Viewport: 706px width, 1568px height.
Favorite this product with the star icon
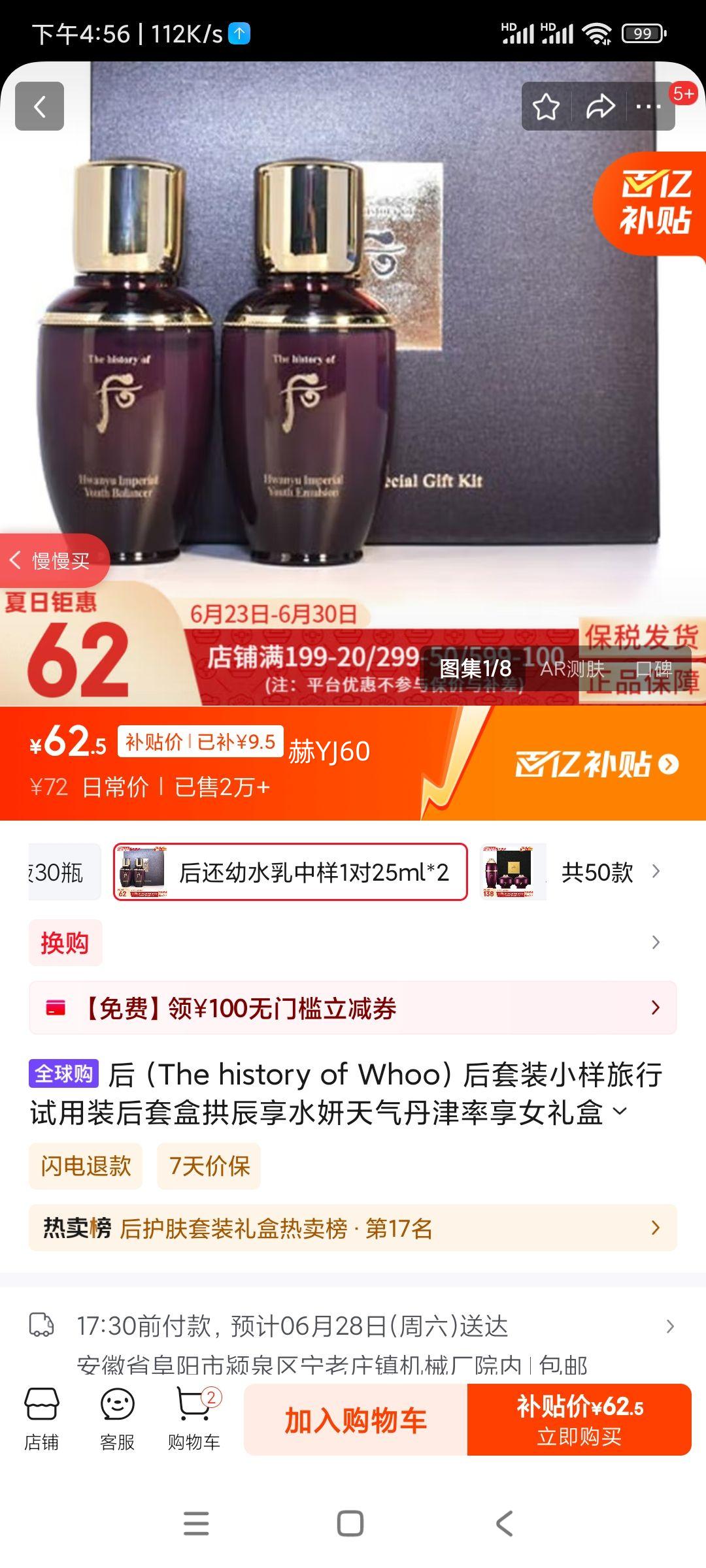(x=546, y=106)
